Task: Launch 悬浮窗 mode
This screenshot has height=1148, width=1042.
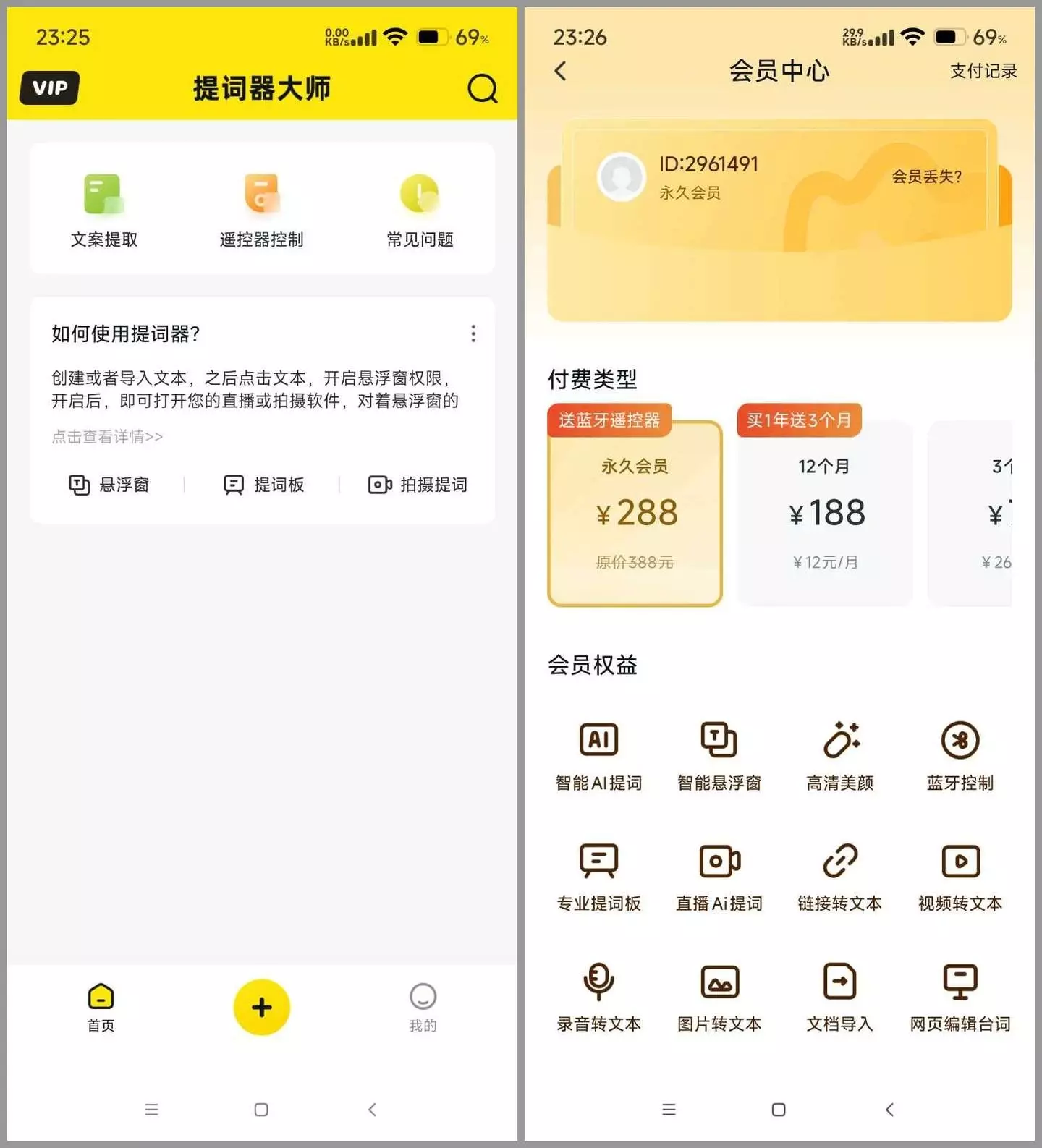Action: pos(109,484)
